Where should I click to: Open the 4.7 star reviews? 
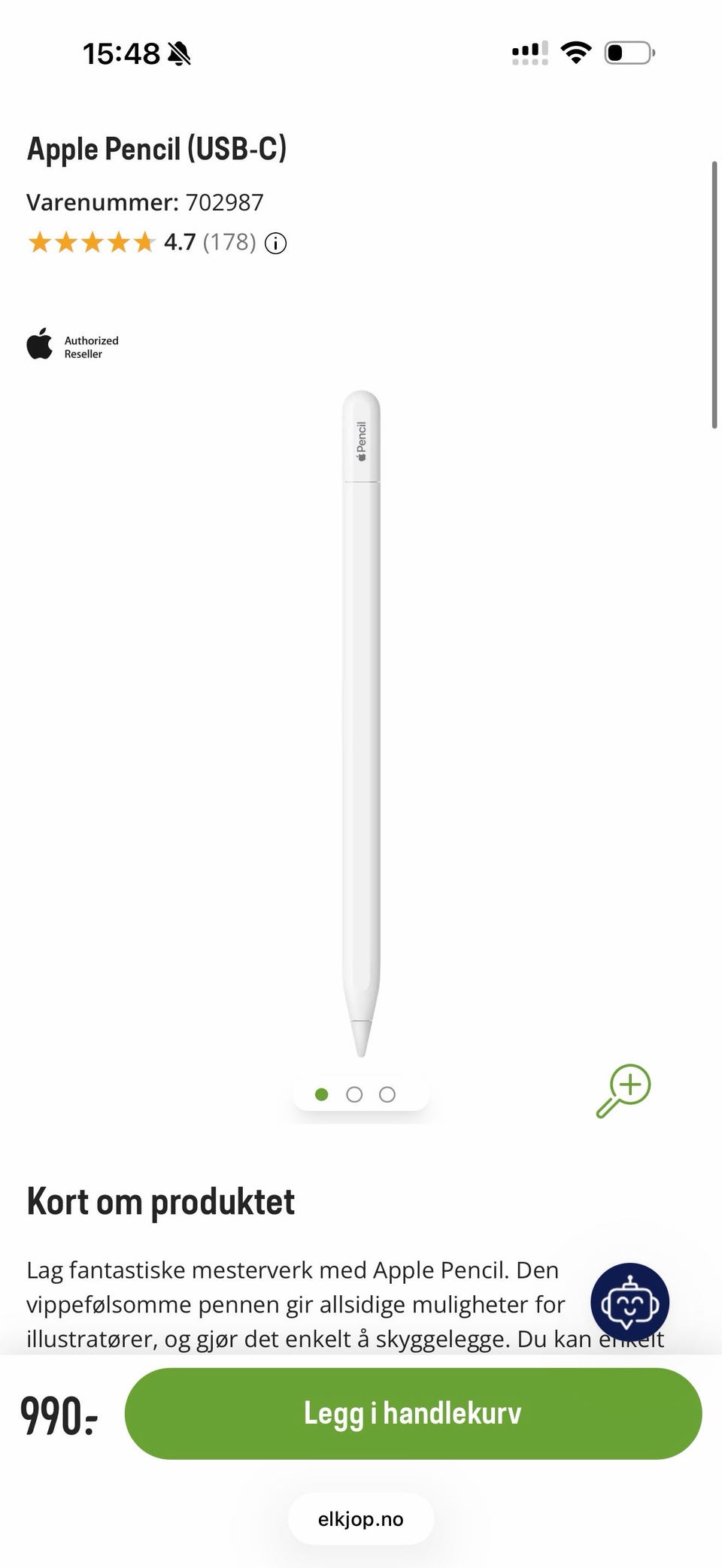(x=141, y=242)
